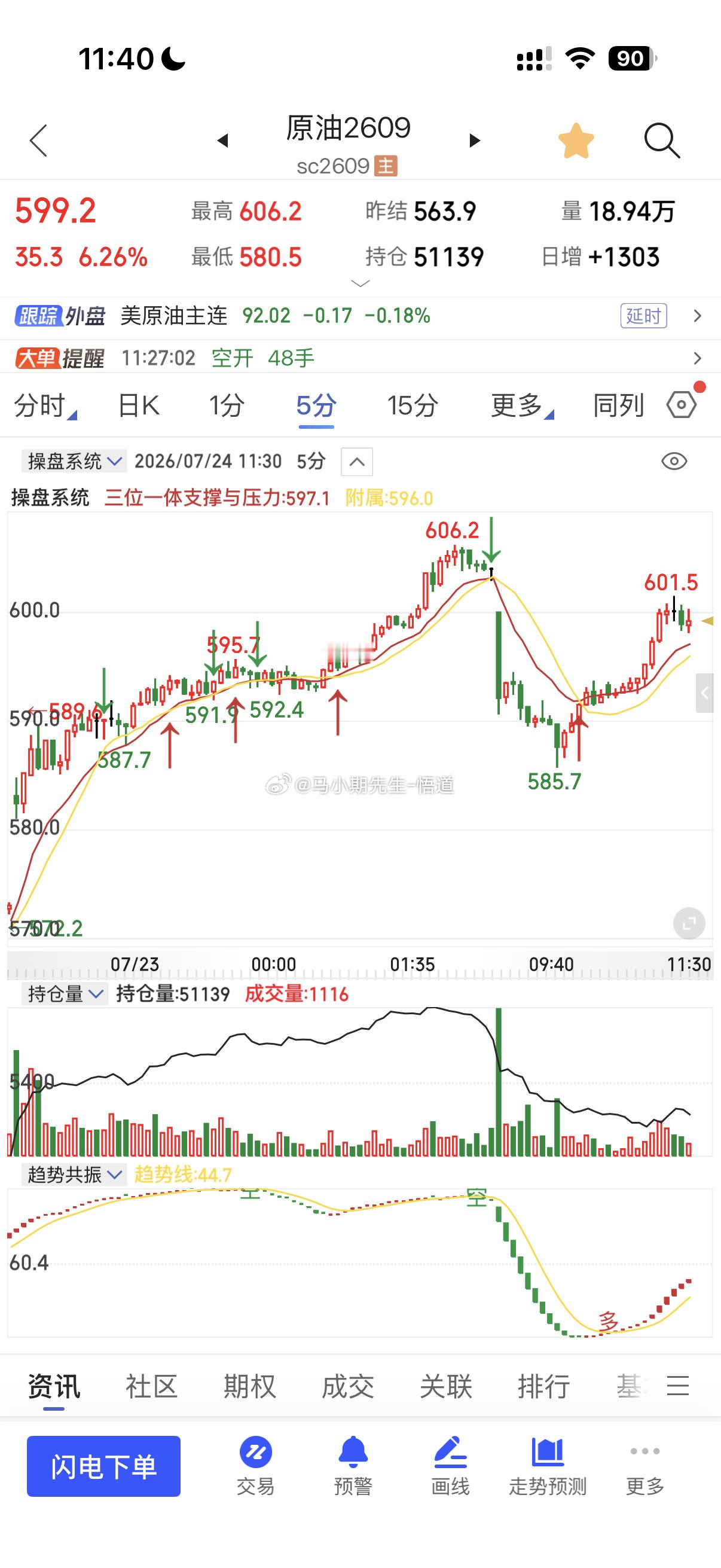Switch to the previous contract arrow
Image resolution: width=721 pixels, height=1568 pixels.
coord(222,141)
